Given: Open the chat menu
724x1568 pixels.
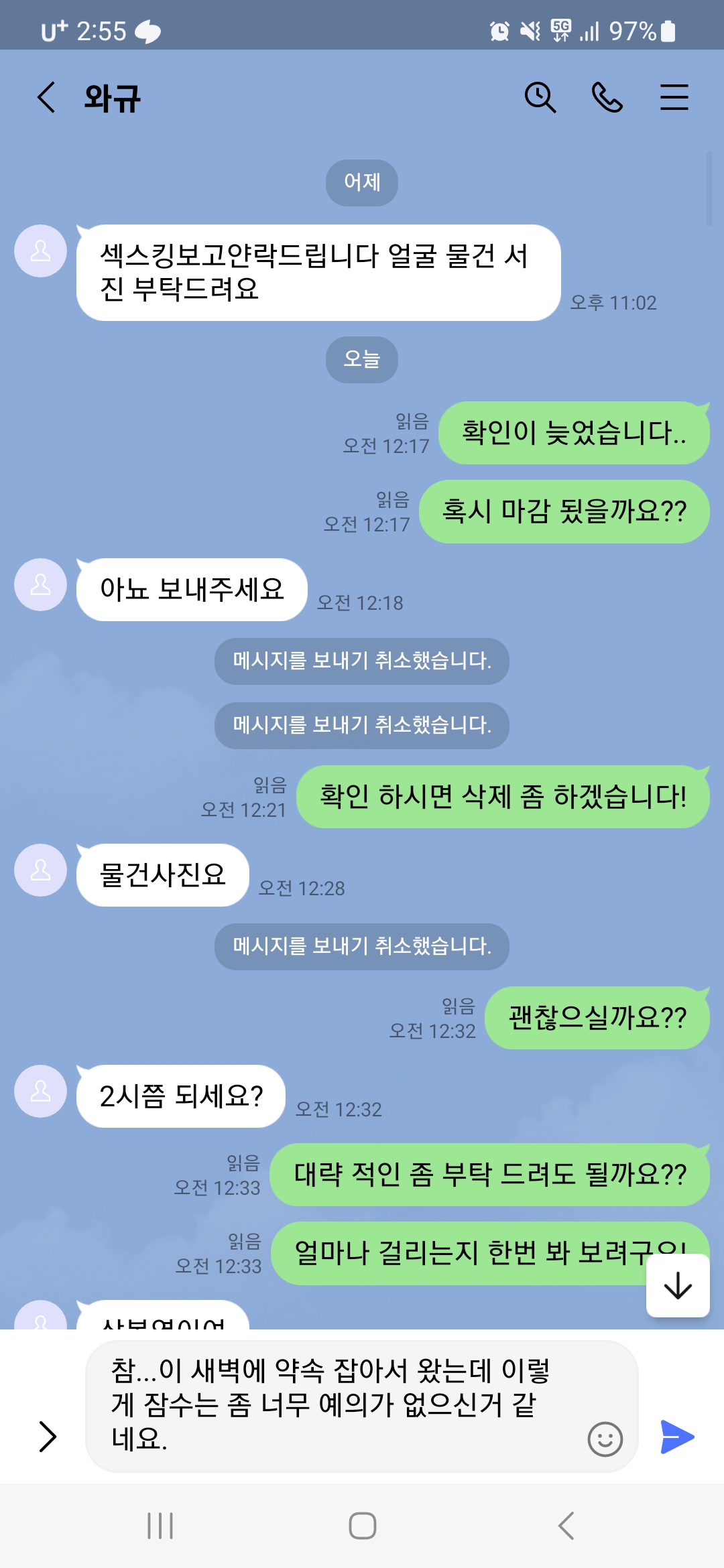Looking at the screenshot, I should point(674,98).
